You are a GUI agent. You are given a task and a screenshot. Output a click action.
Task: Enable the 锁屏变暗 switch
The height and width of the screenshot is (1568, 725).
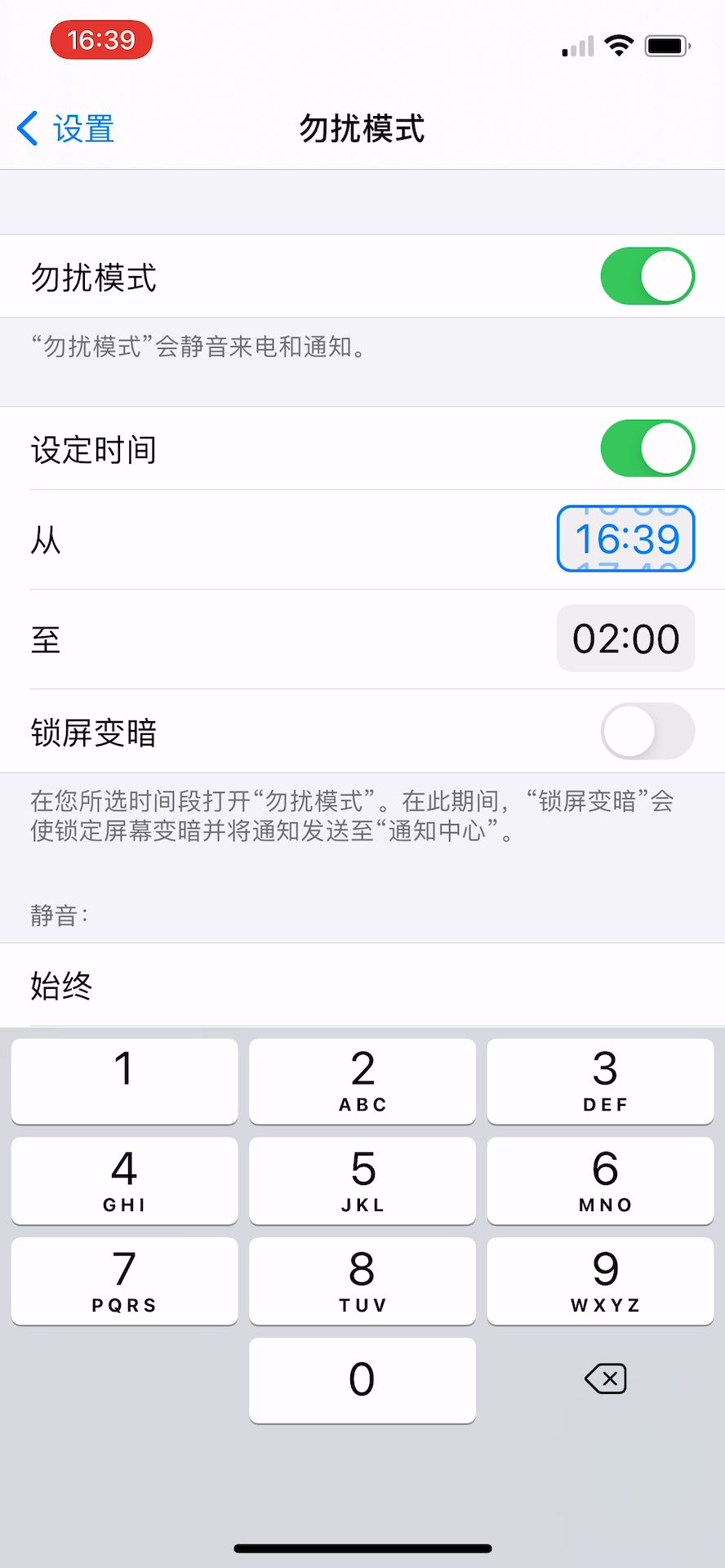click(x=647, y=731)
